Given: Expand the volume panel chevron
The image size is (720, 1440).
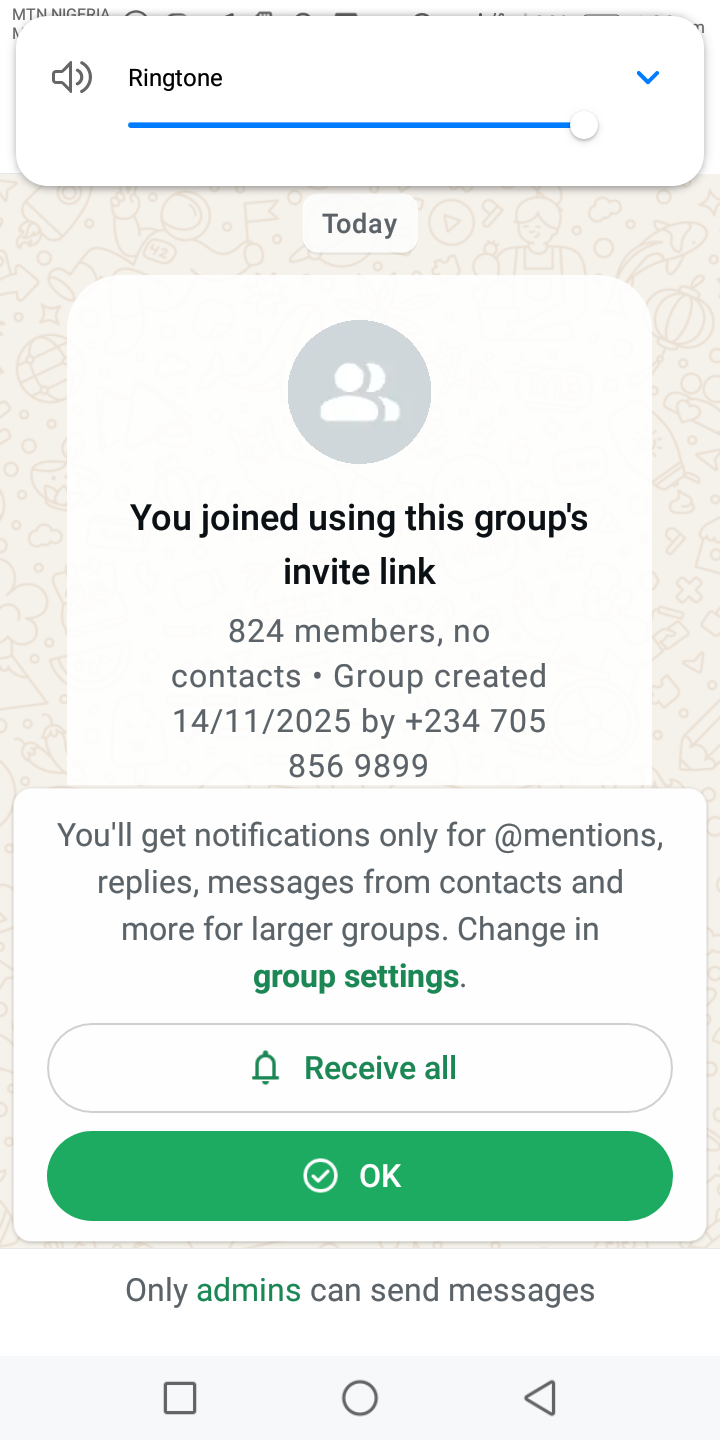Looking at the screenshot, I should click(x=648, y=78).
